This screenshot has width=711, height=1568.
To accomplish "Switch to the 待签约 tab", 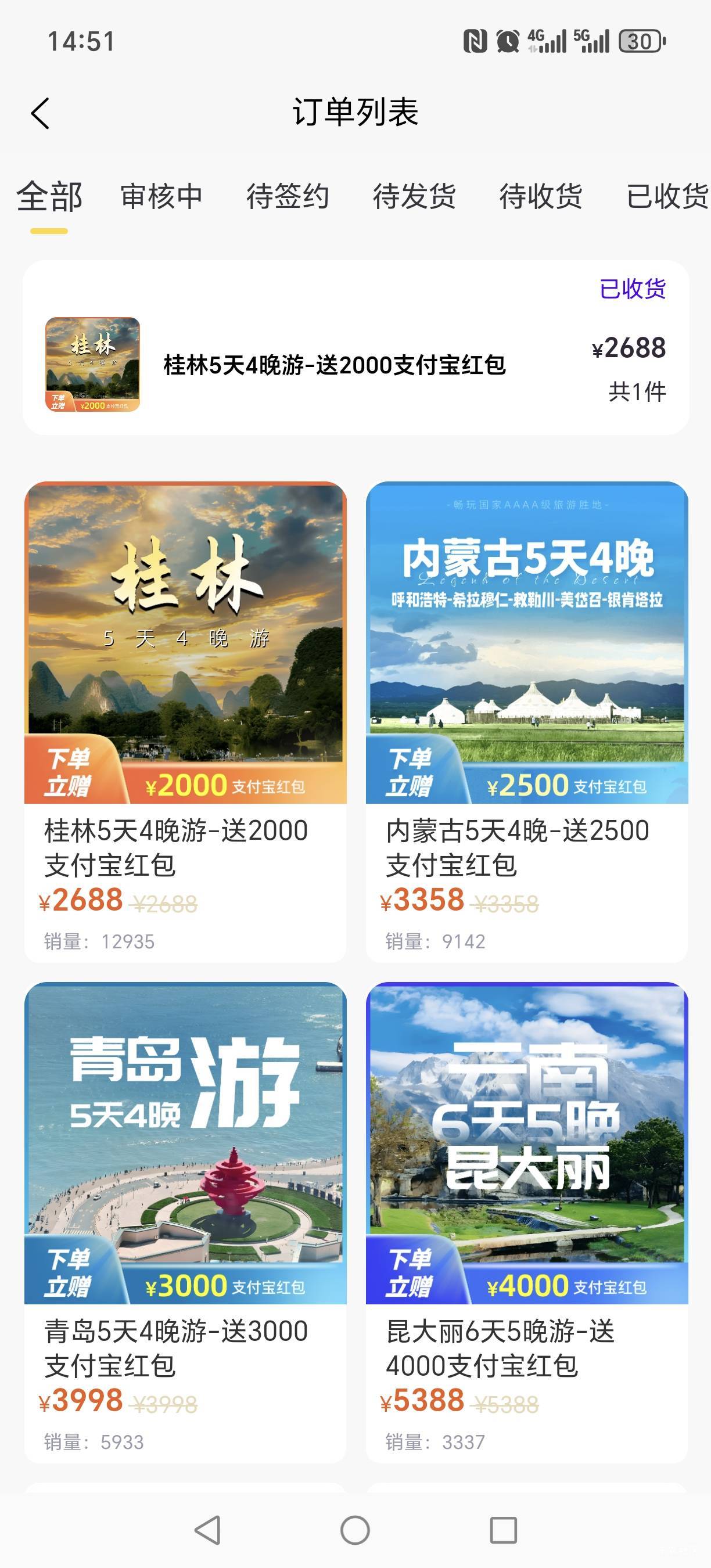I will (x=288, y=197).
